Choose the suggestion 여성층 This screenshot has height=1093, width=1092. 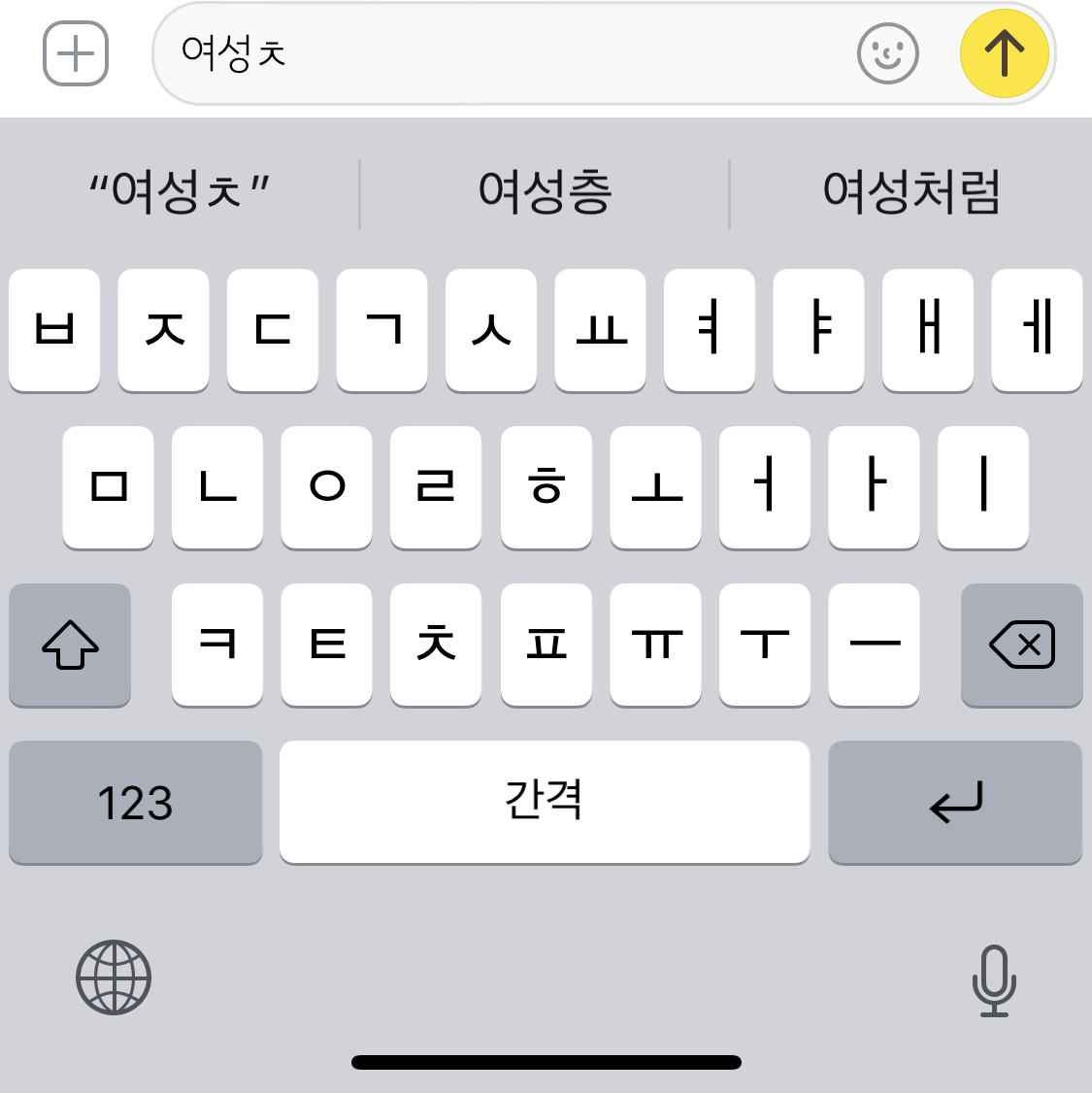[x=545, y=192]
